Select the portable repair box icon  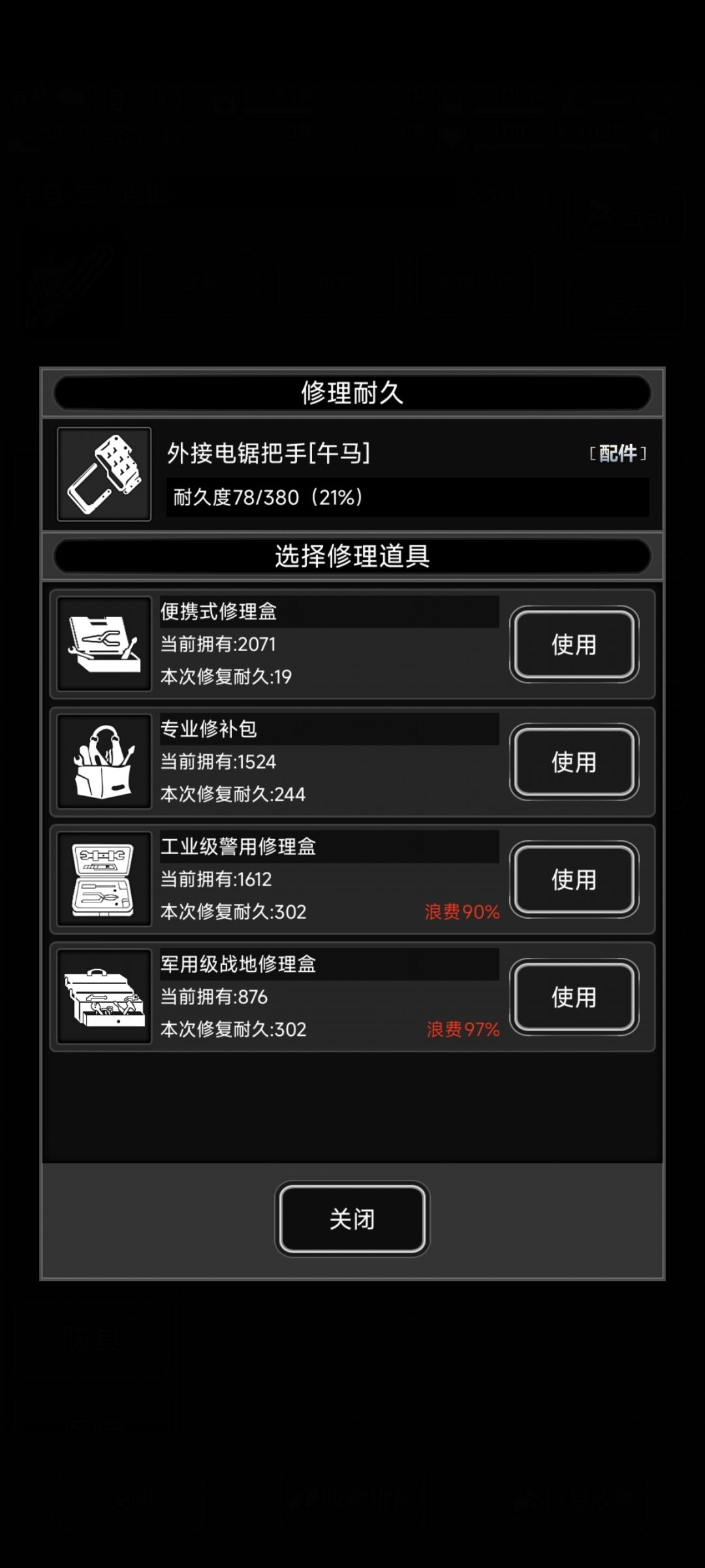click(x=102, y=643)
